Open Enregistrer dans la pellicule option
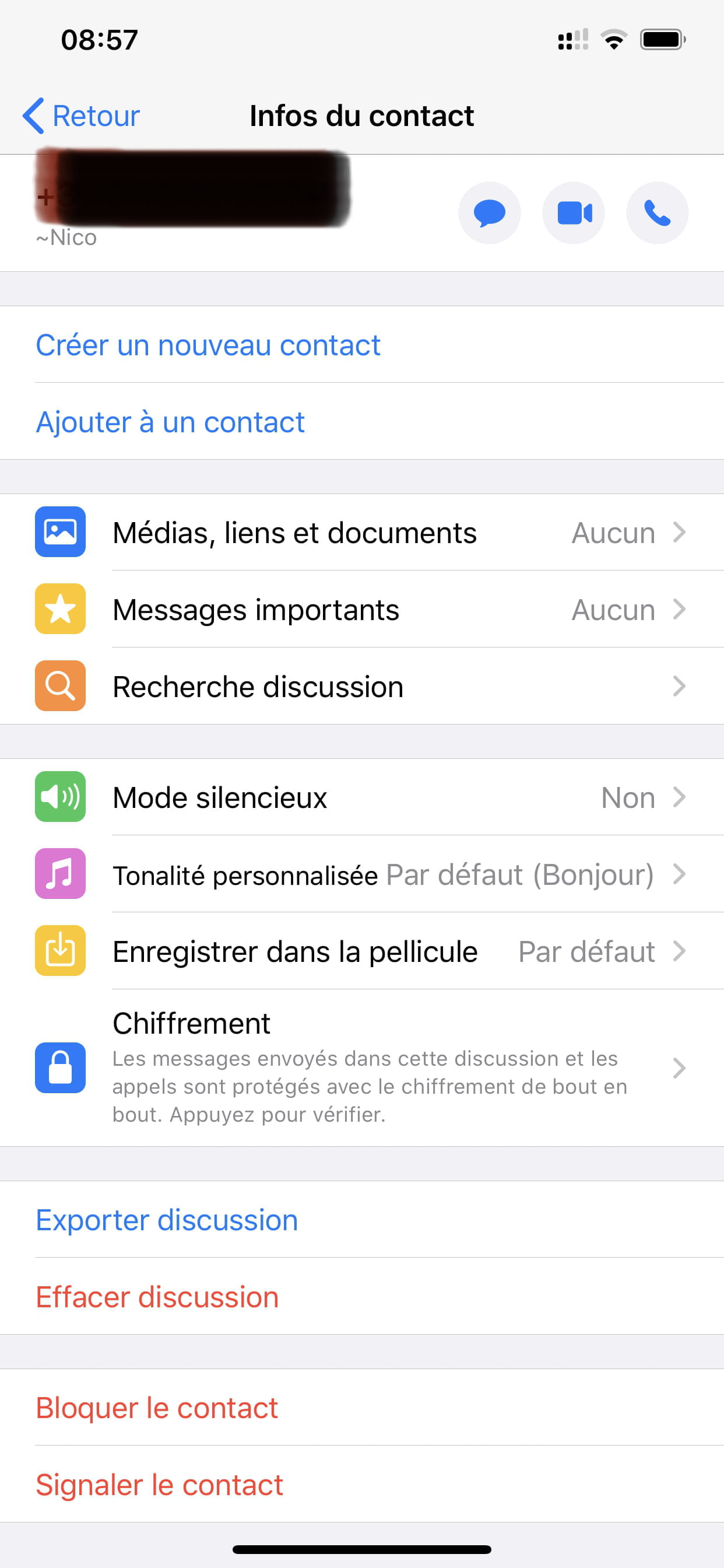Viewport: 724px width, 1568px height. [x=362, y=951]
